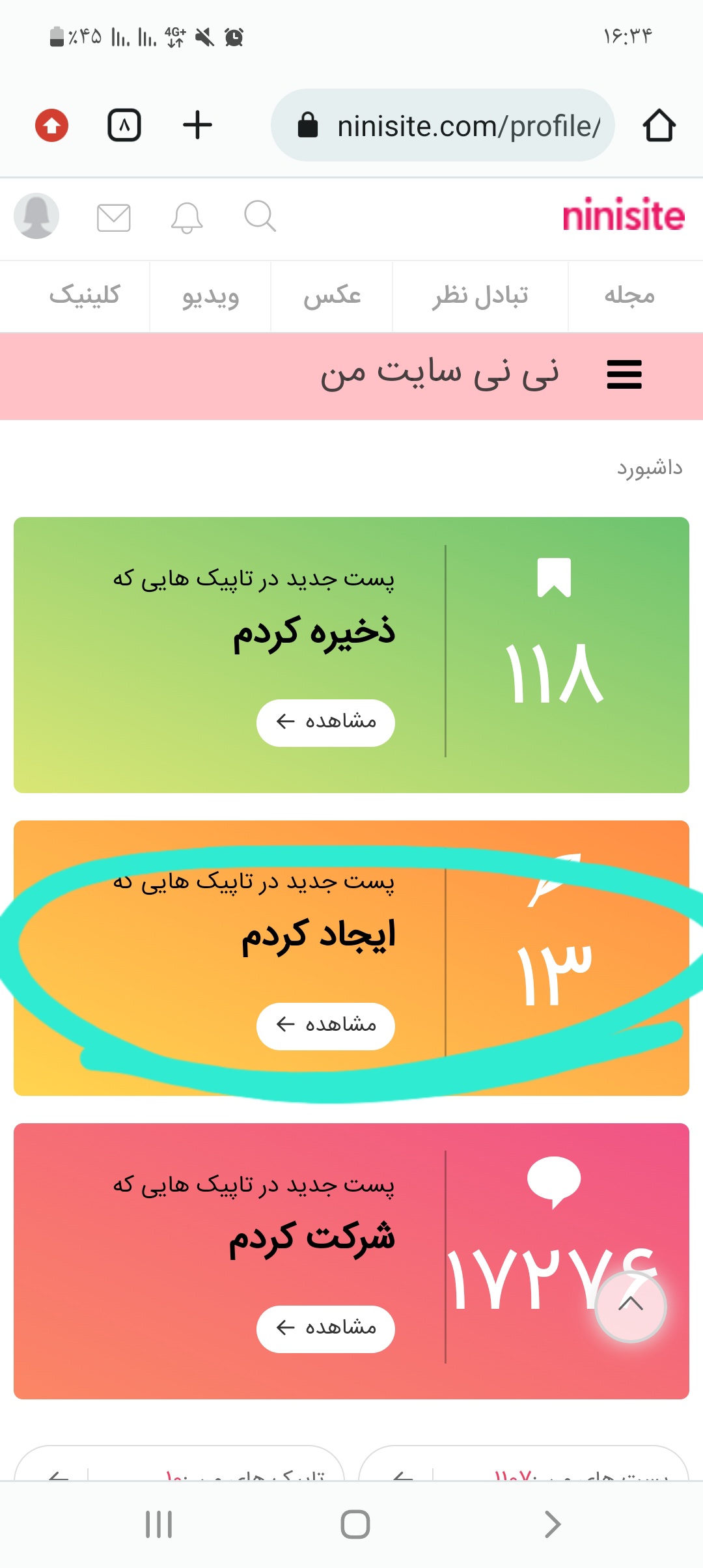Open the notifications bell
This screenshot has height=1568, width=703.
(x=187, y=217)
